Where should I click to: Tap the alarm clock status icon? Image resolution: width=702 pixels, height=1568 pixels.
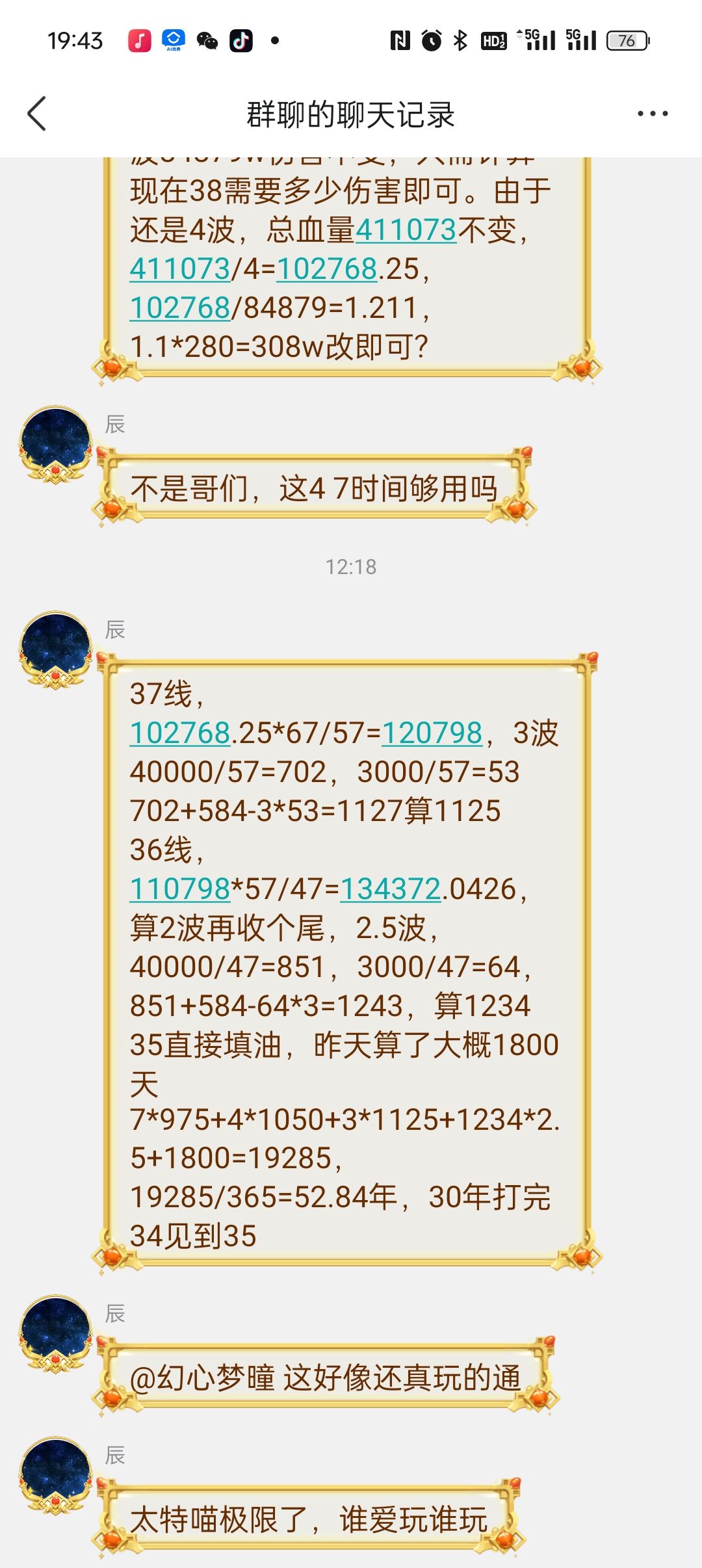(430, 40)
